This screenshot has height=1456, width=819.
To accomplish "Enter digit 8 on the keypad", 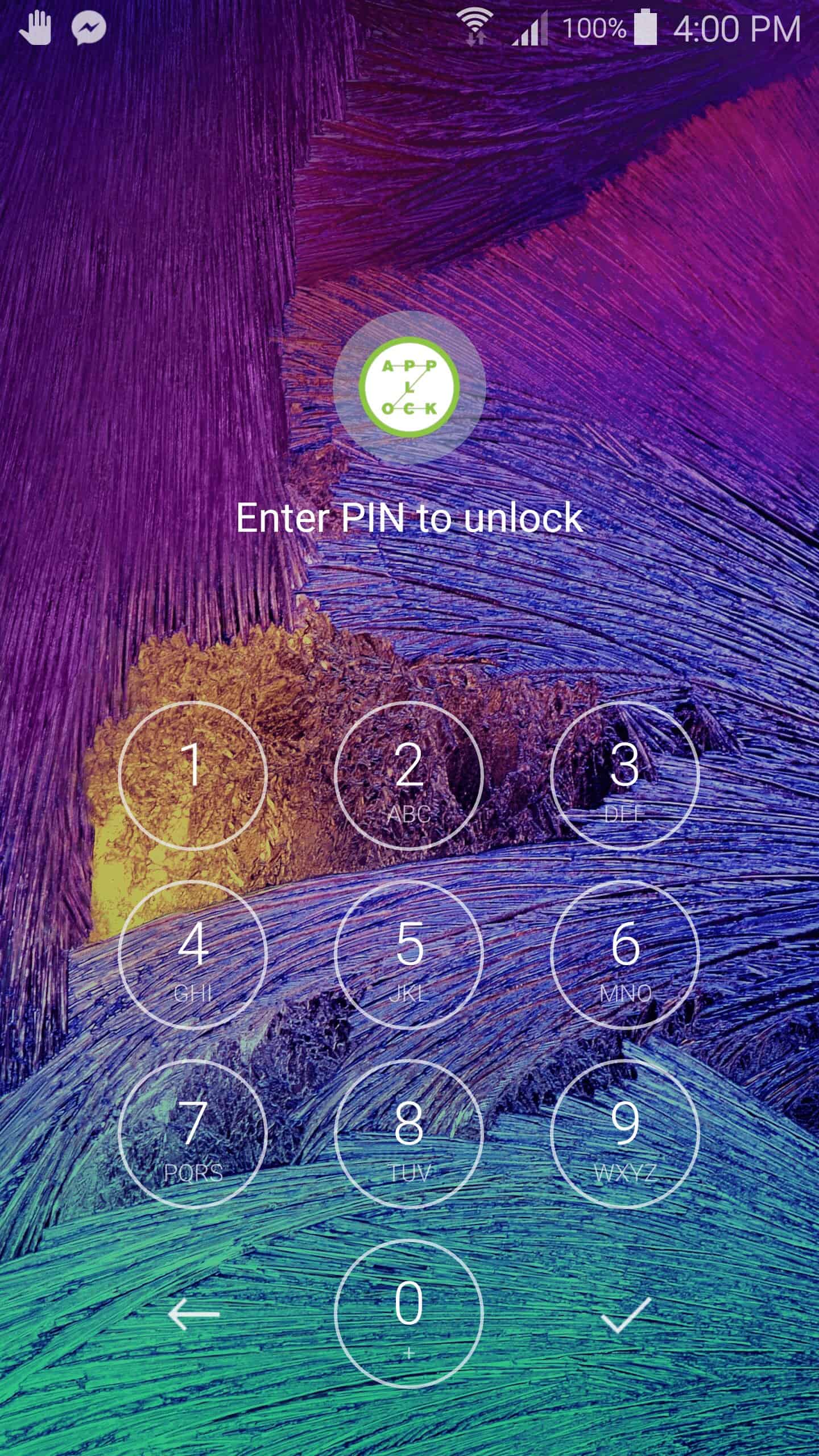I will (409, 1134).
